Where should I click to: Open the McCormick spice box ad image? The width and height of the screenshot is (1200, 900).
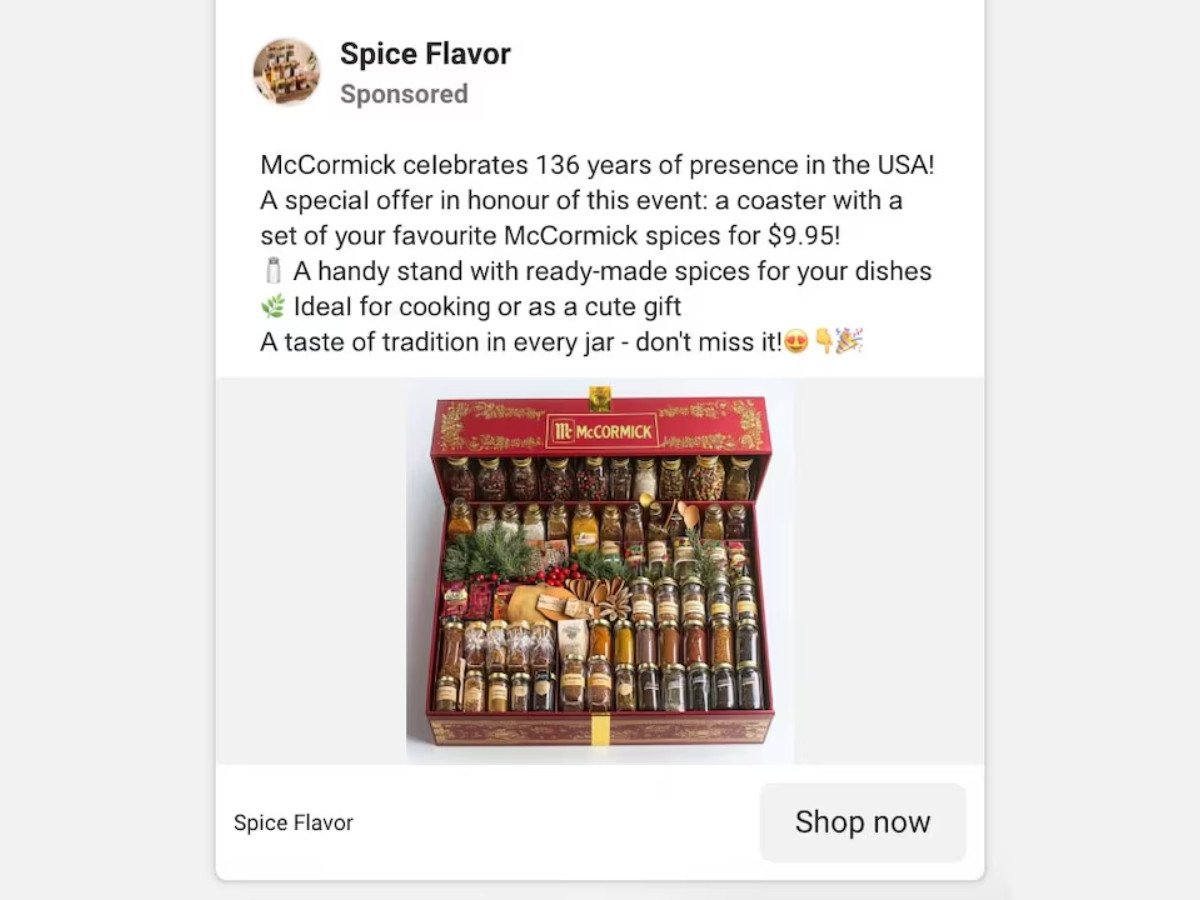tap(600, 570)
